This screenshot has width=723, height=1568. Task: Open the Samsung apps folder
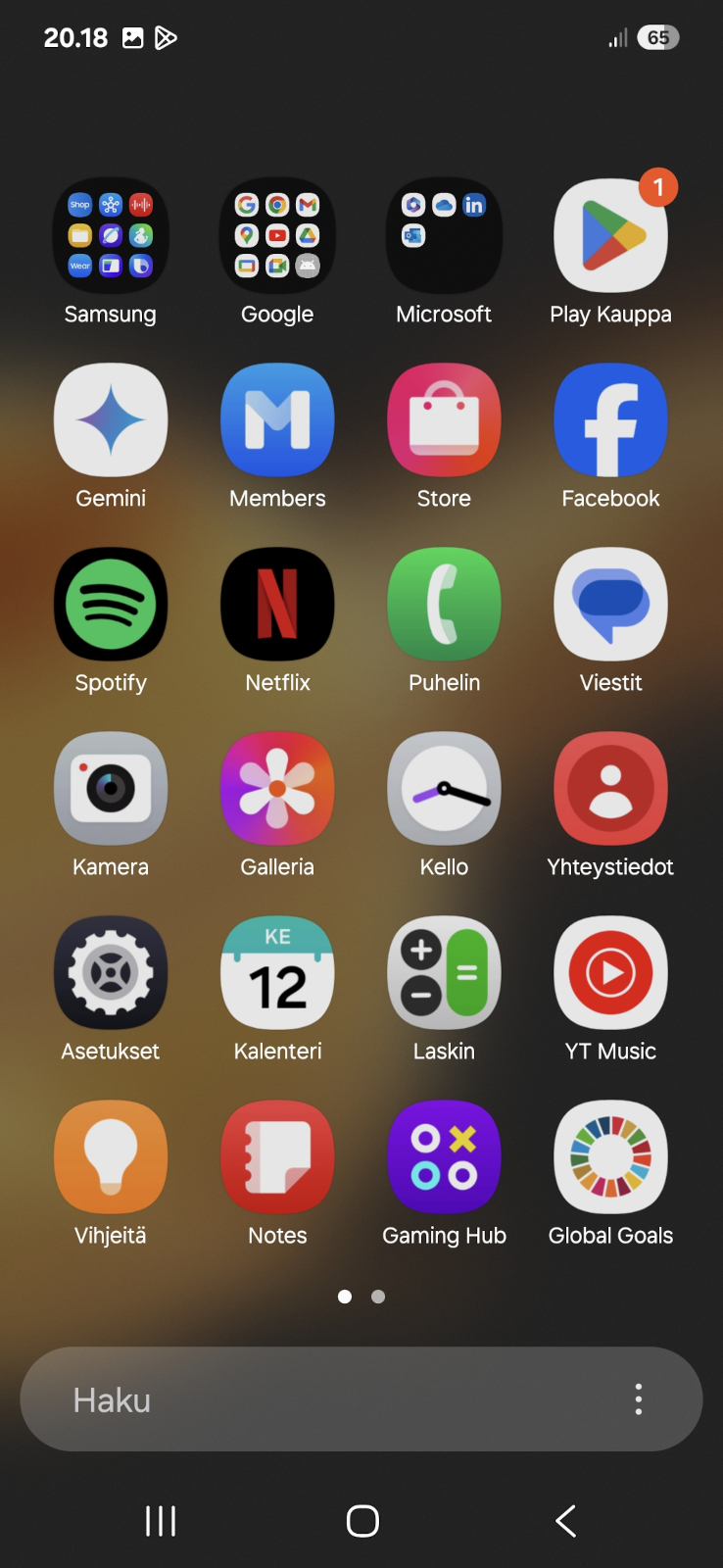(111, 236)
